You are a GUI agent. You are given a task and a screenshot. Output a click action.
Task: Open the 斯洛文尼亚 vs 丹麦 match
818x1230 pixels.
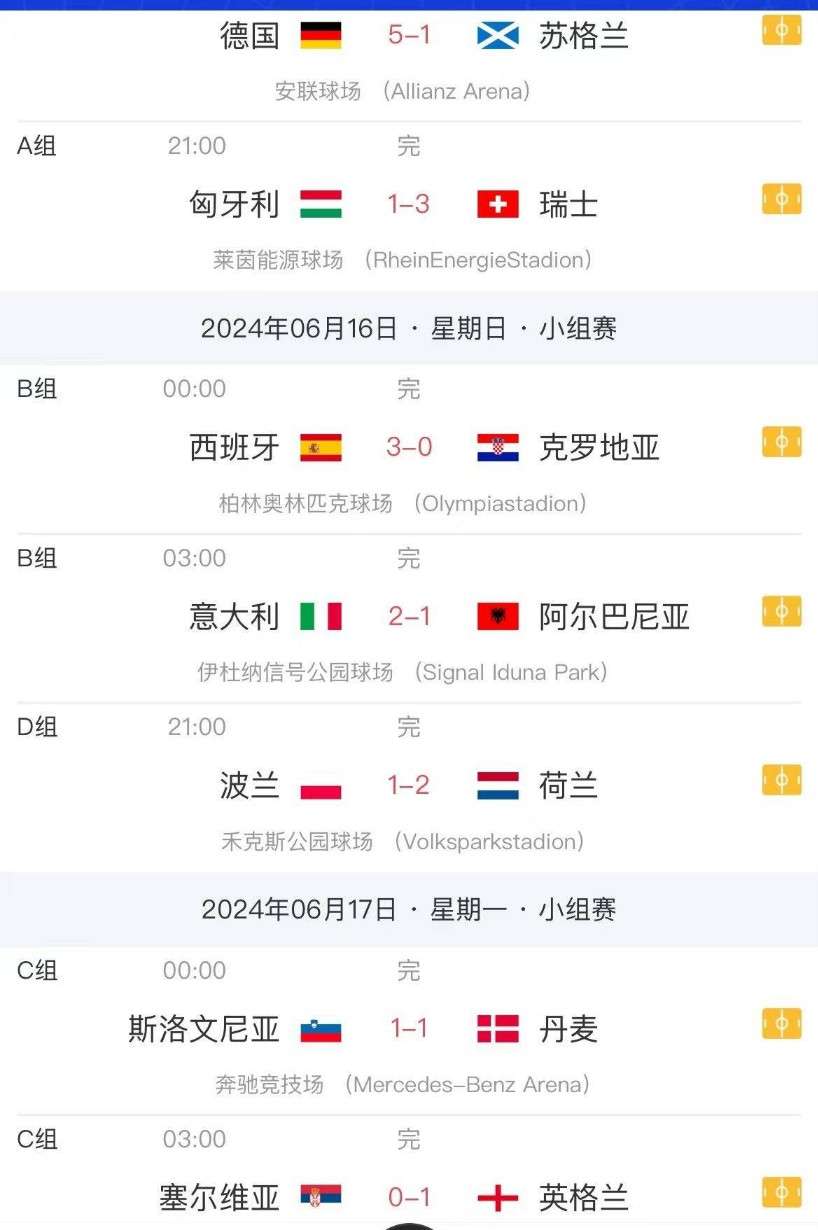[x=409, y=1029]
